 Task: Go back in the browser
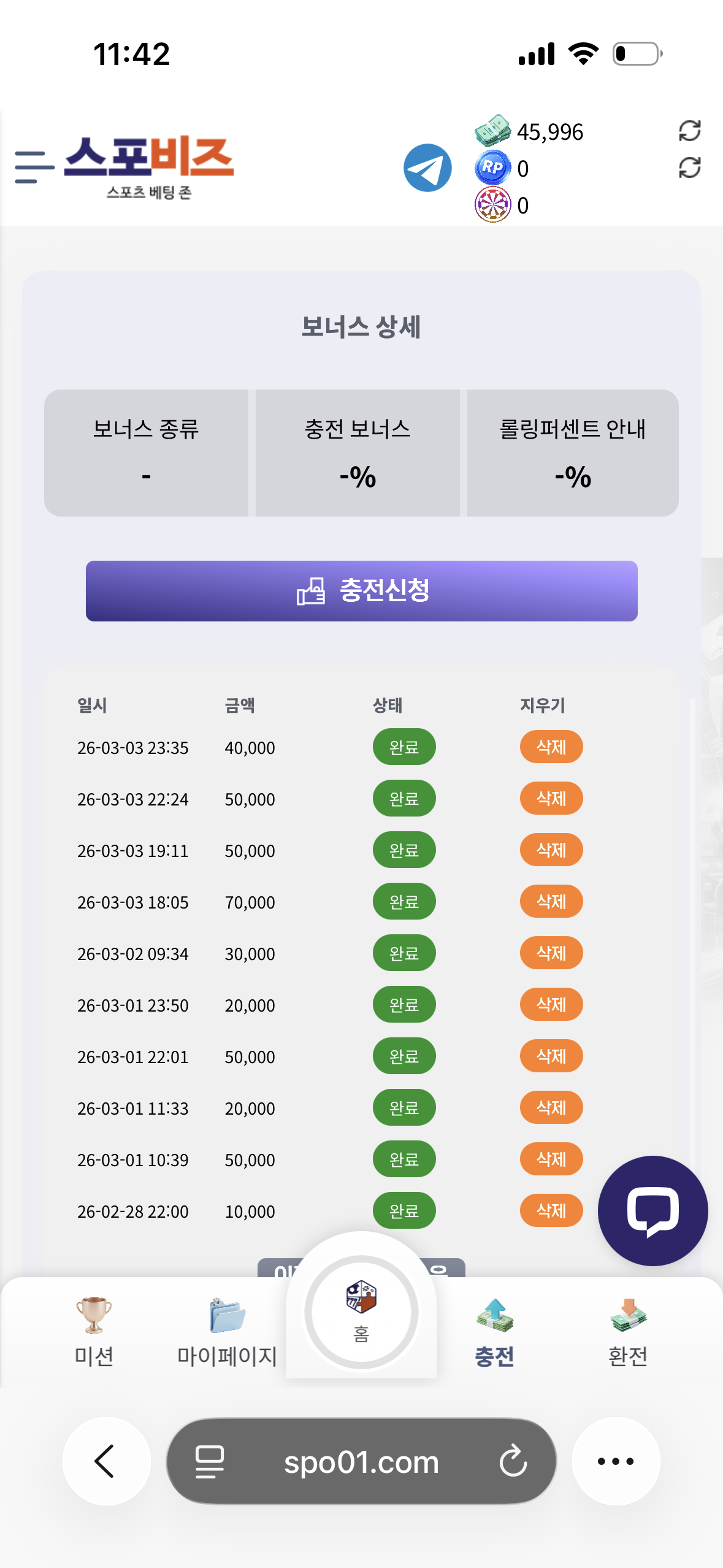pyautogui.click(x=106, y=1461)
